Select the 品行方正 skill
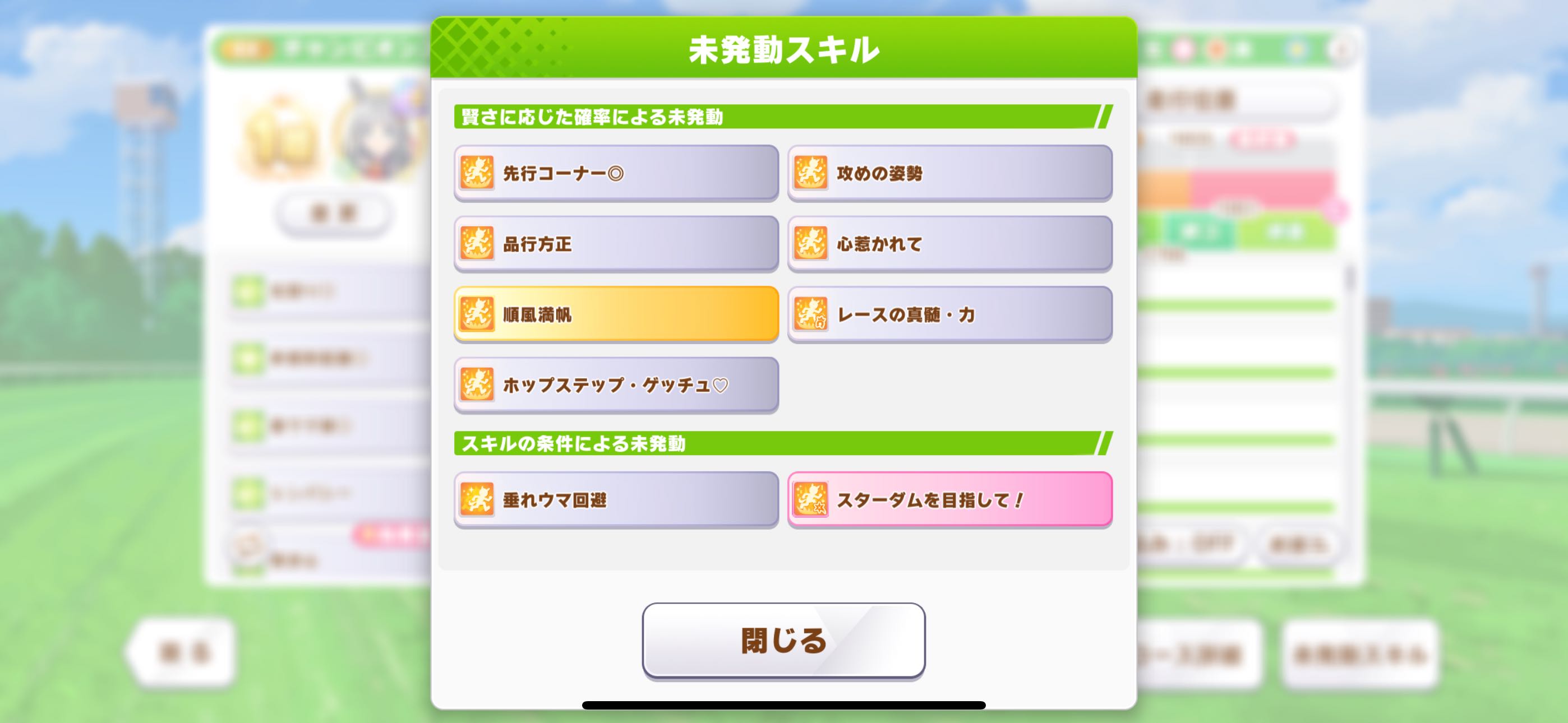This screenshot has width=1568, height=723. 616,243
